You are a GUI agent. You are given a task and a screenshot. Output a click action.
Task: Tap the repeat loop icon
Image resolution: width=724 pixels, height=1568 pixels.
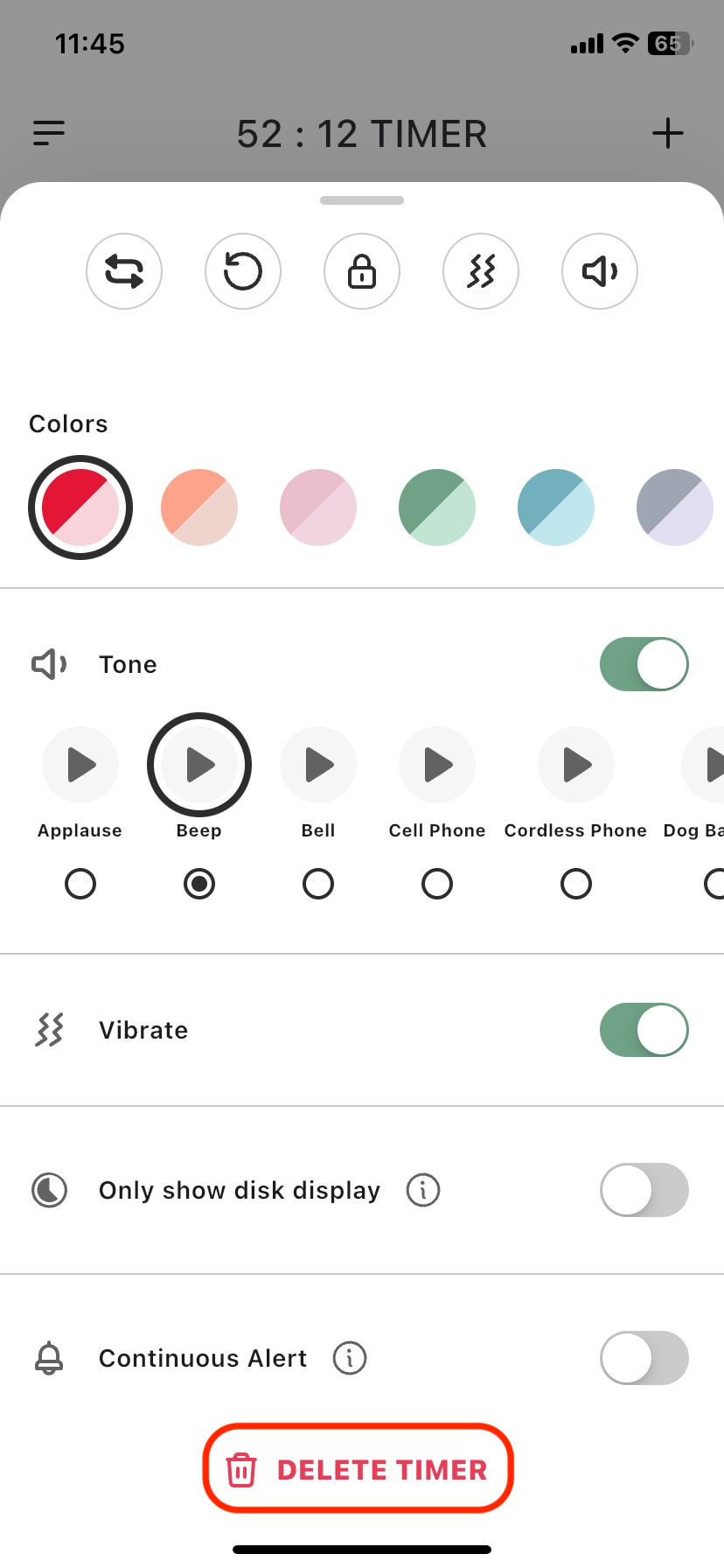coord(124,271)
